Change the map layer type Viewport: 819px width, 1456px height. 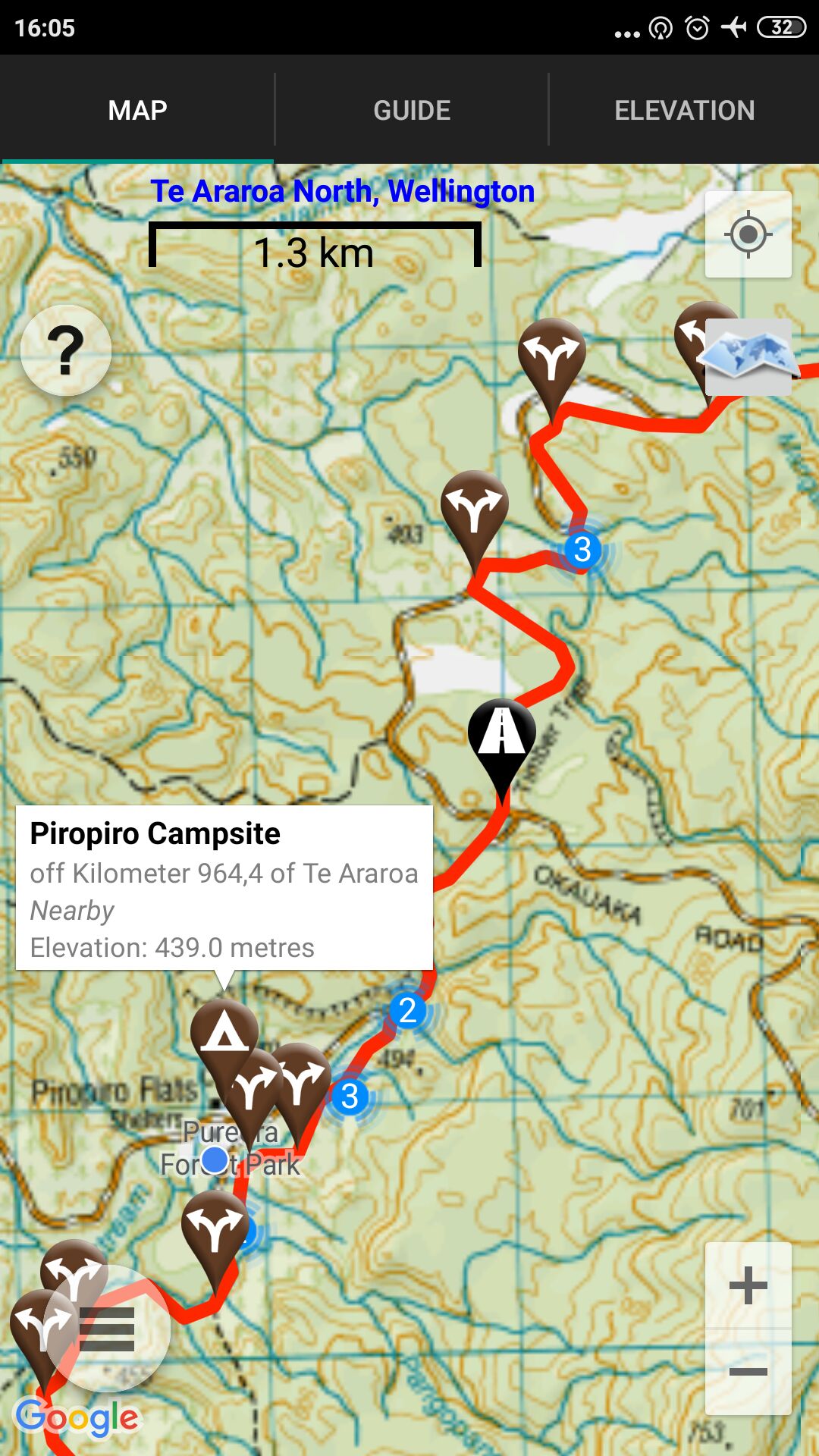pyautogui.click(x=748, y=356)
